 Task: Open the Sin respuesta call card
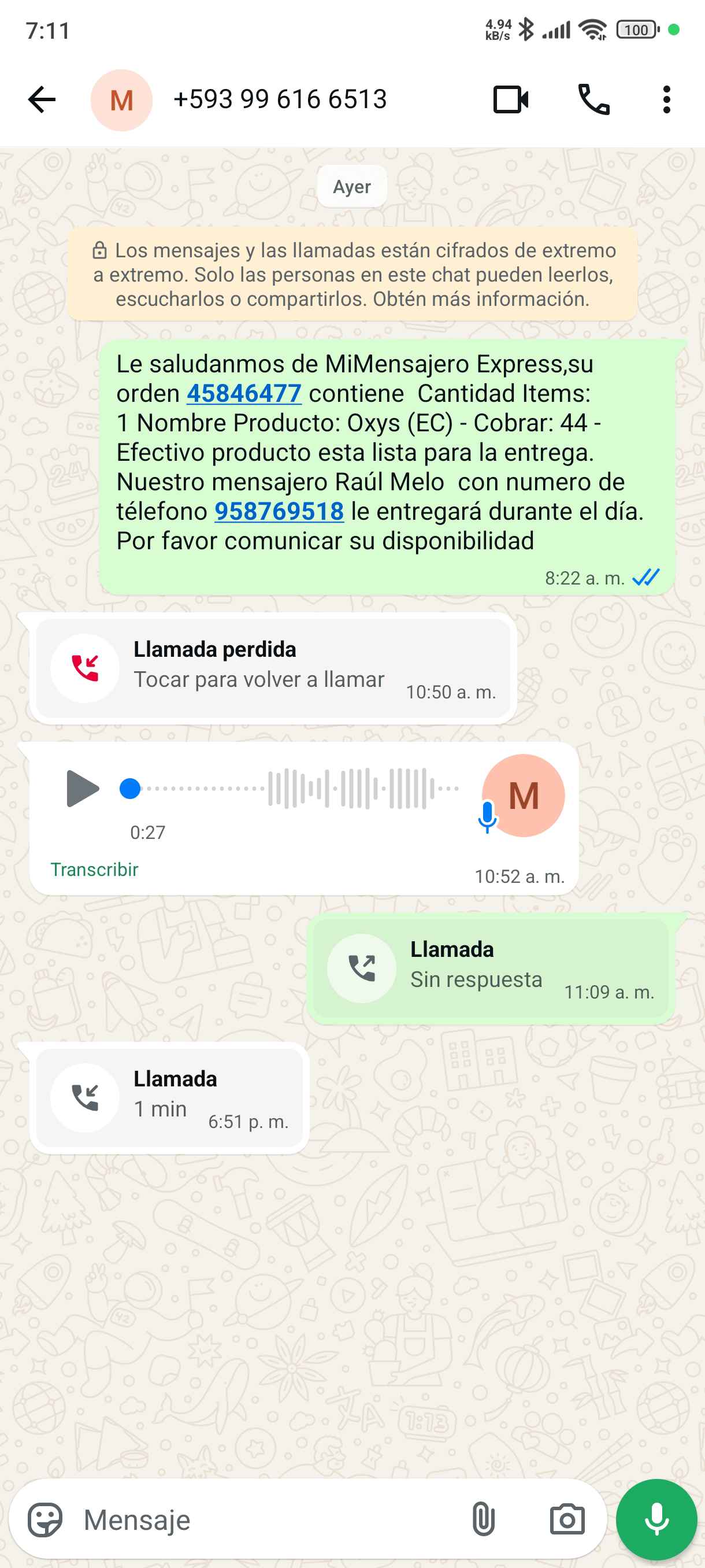click(490, 968)
